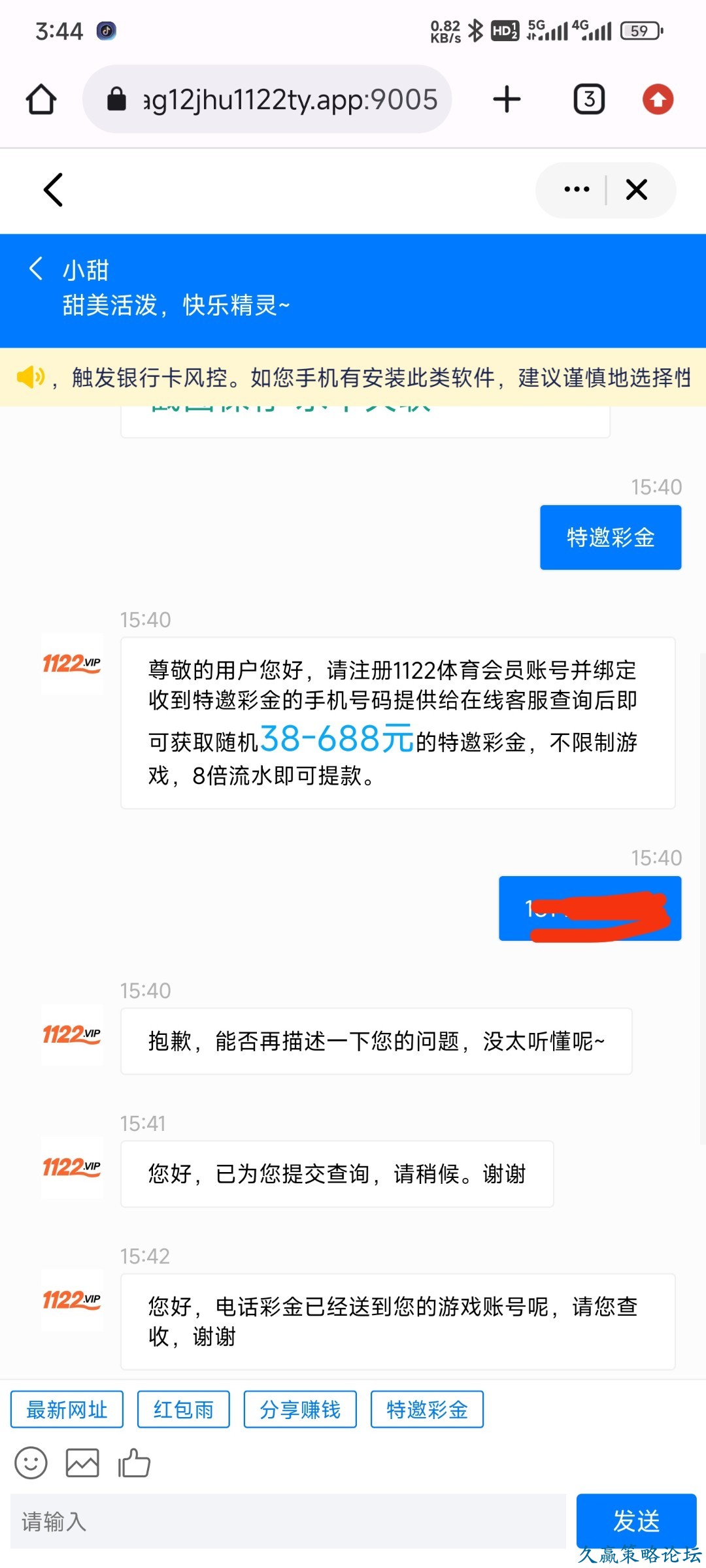Open a new browser tab
Screen dimensions: 706x1568
(507, 99)
